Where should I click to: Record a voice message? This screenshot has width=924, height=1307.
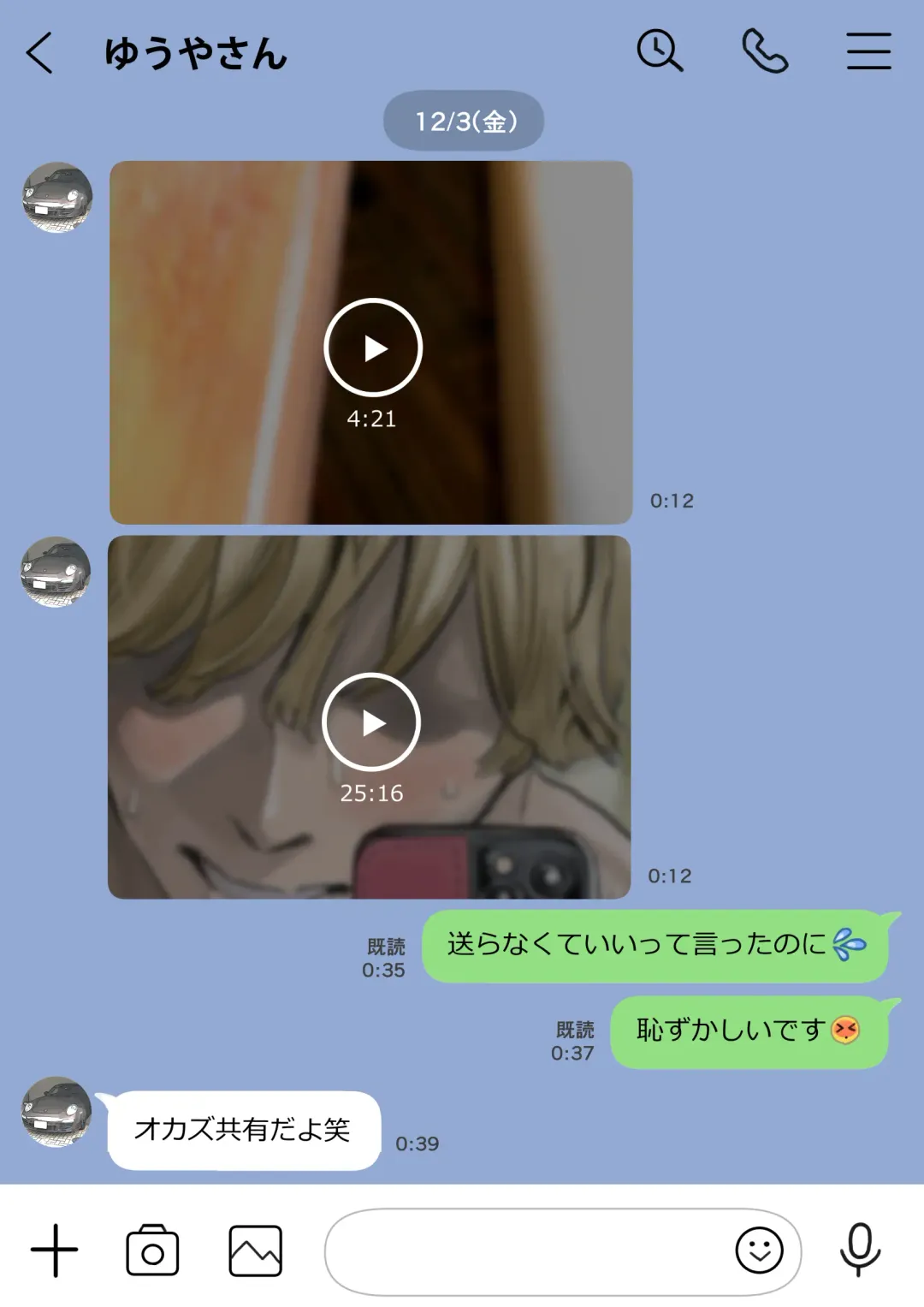860,1251
